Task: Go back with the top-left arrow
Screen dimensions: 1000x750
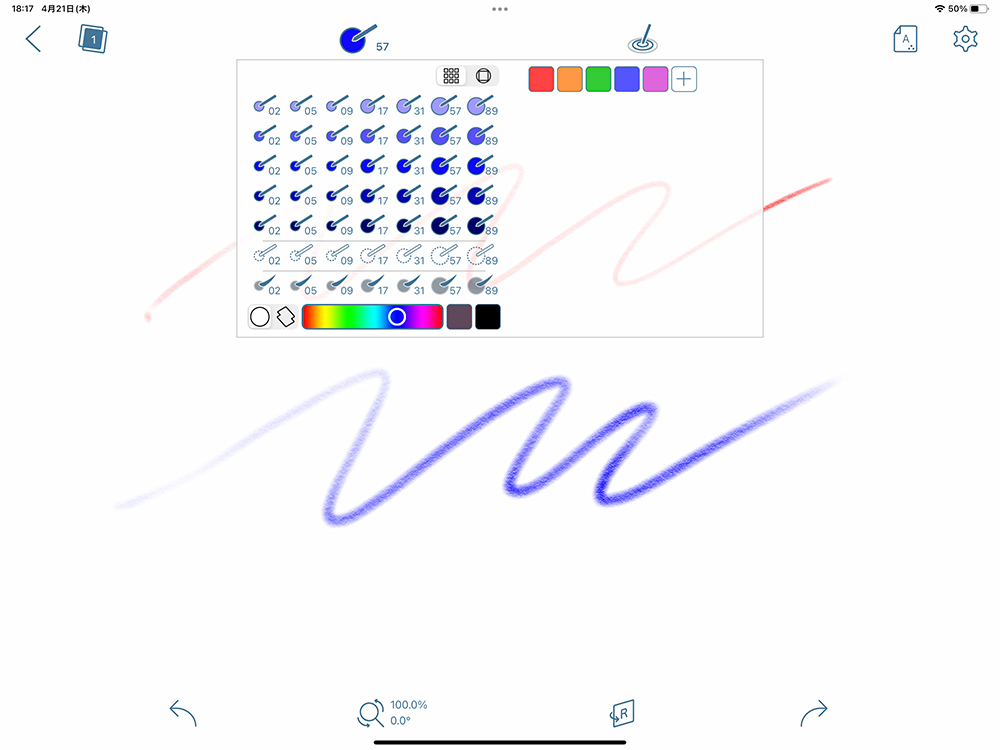Action: (x=33, y=39)
